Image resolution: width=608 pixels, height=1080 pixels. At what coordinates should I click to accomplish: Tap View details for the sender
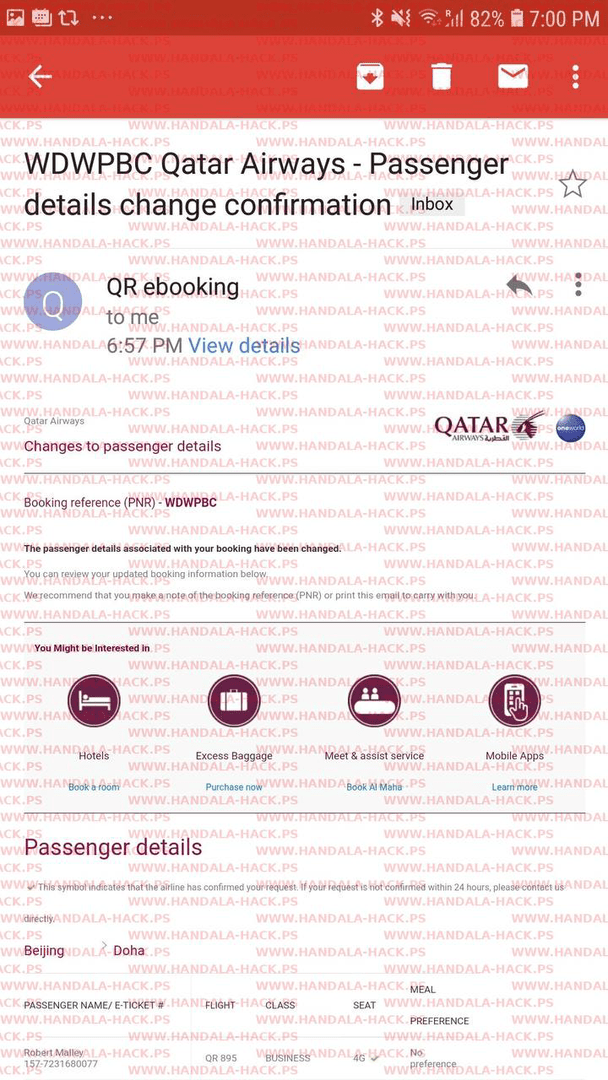point(244,346)
